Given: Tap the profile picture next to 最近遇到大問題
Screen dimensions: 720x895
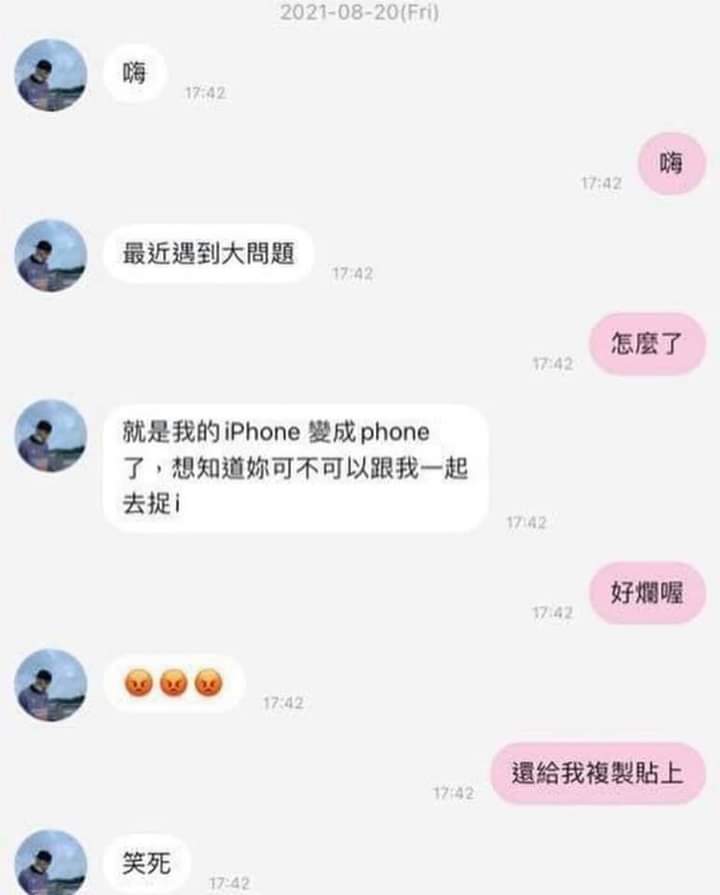Looking at the screenshot, I should point(50,255).
